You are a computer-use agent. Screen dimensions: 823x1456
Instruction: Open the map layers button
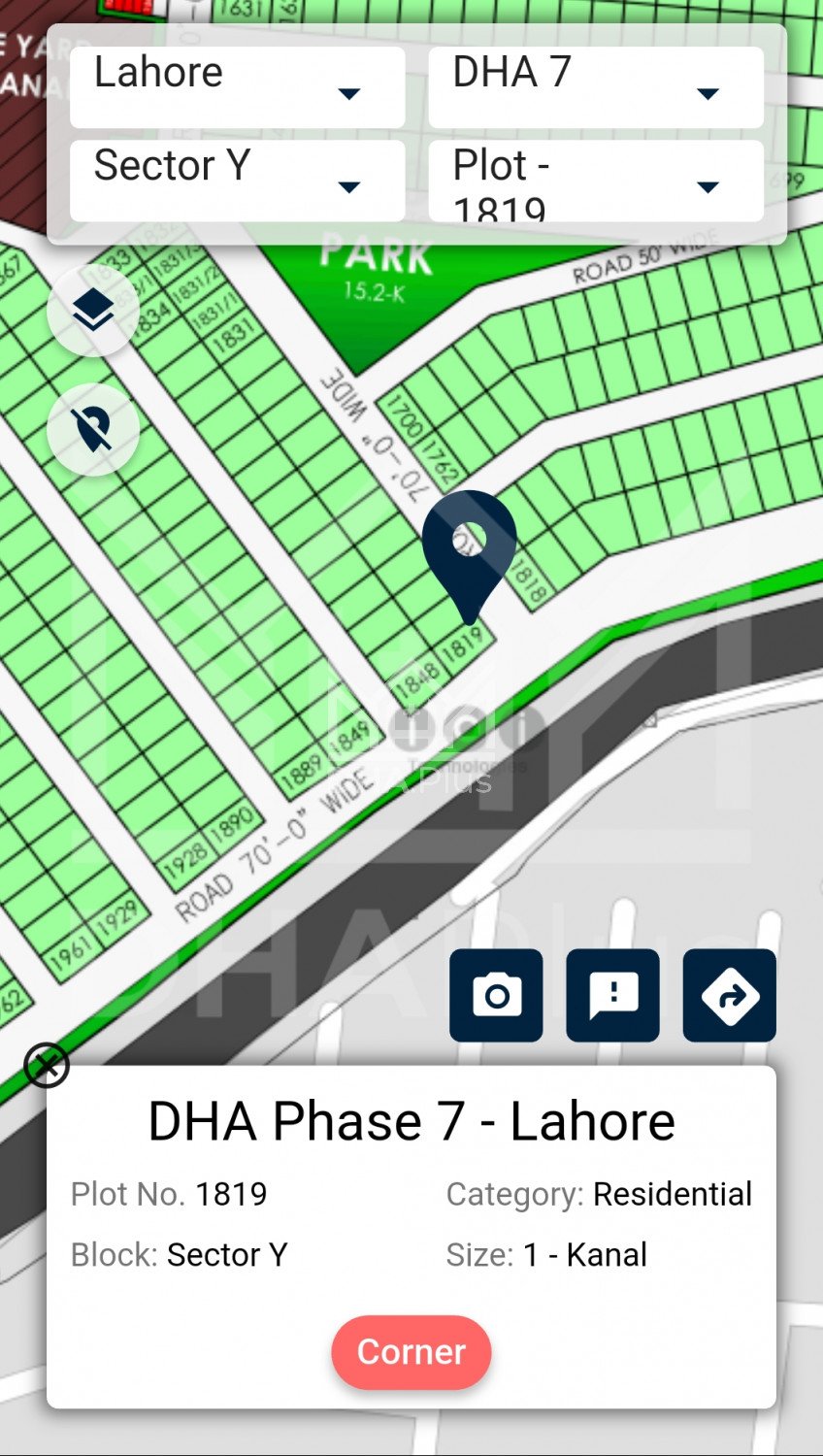click(x=93, y=311)
